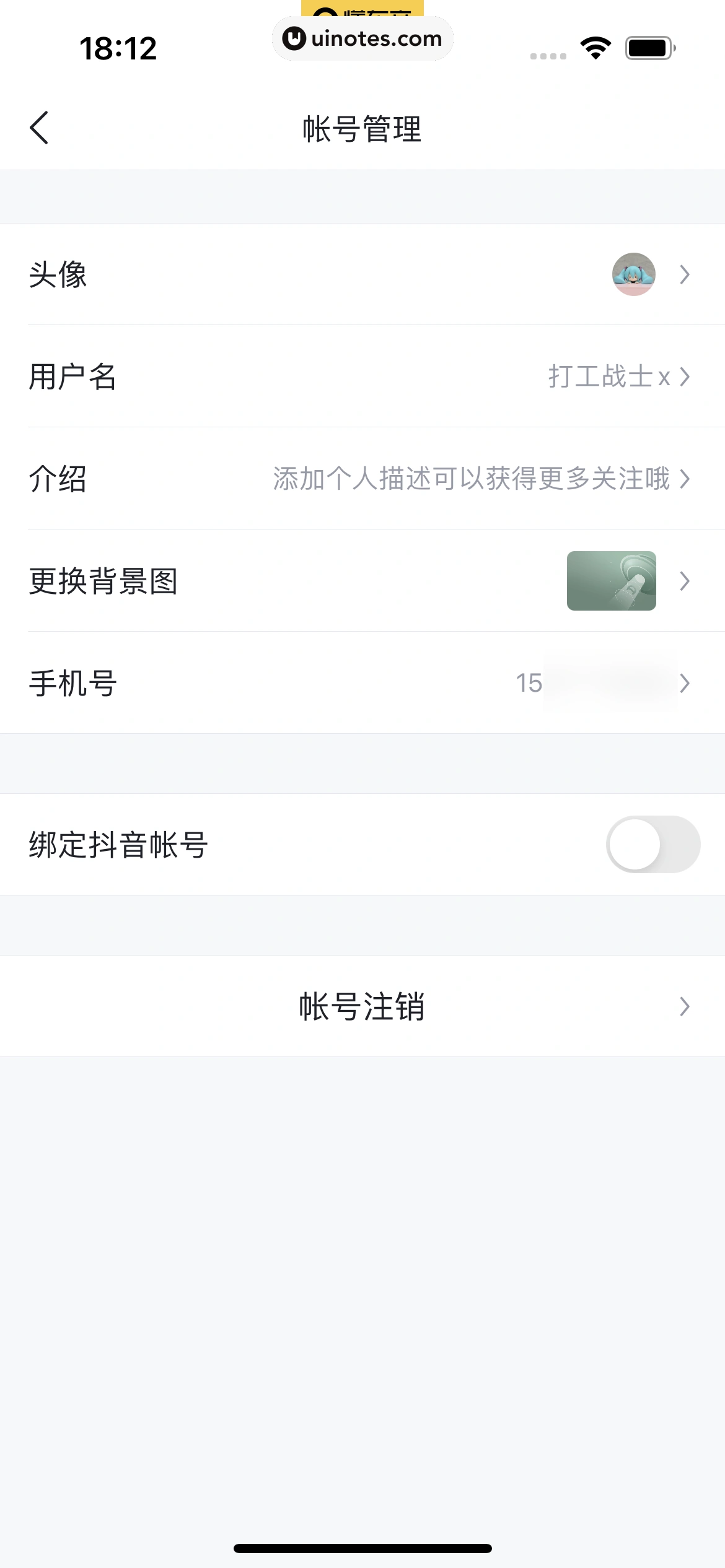This screenshot has height=1568, width=725.
Task: Open the 介绍 row via its chevron
Action: [x=684, y=479]
